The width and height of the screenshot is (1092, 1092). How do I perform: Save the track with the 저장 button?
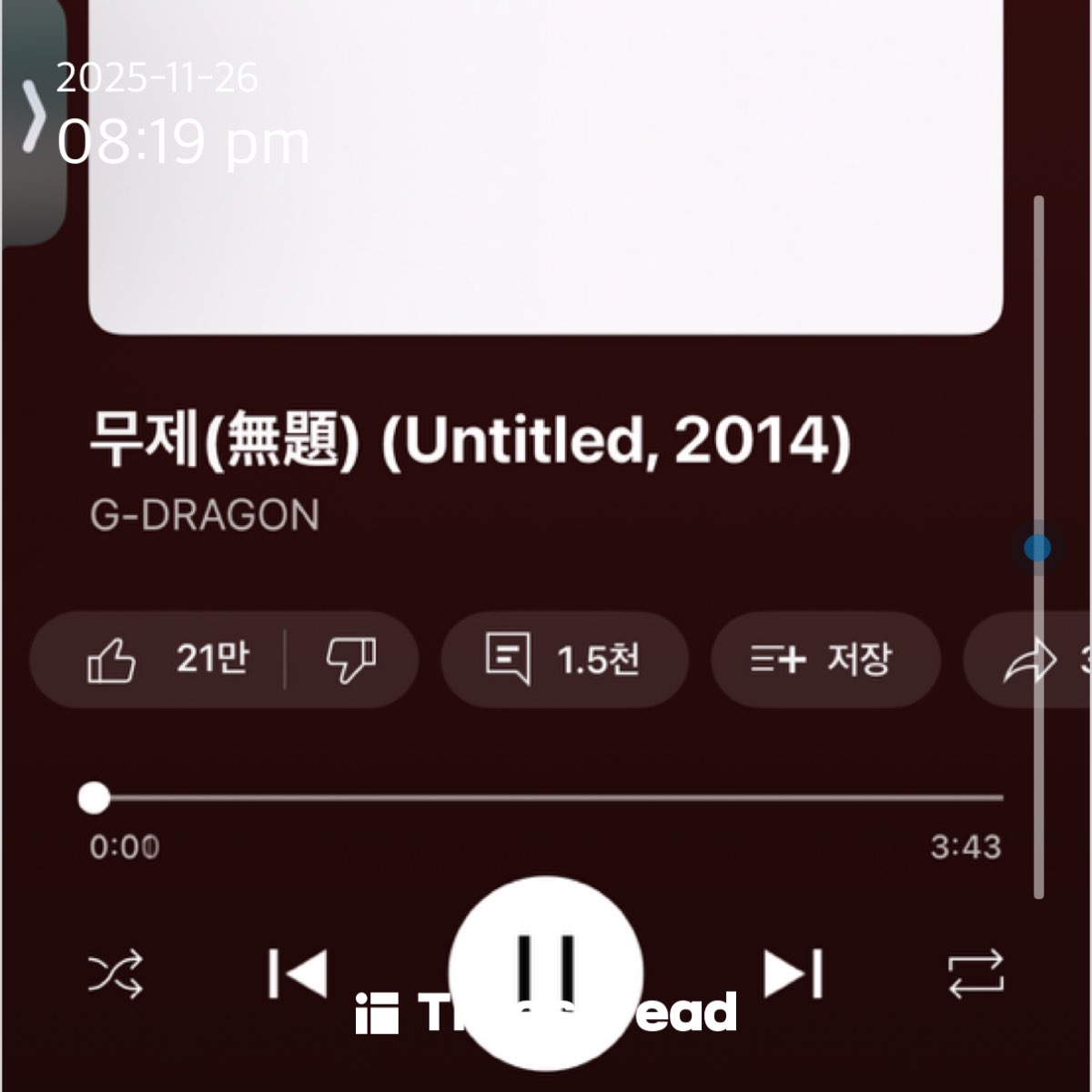tap(824, 659)
